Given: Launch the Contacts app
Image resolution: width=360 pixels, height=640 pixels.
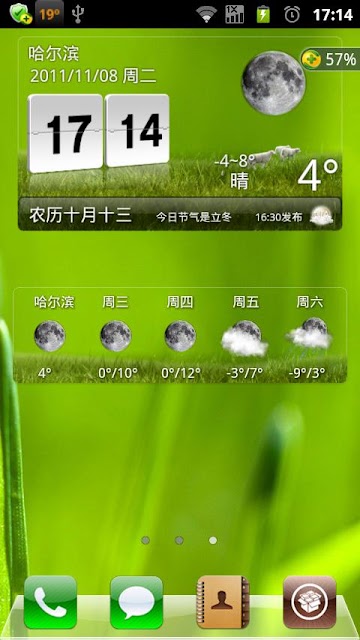Looking at the screenshot, I should [x=223, y=602].
